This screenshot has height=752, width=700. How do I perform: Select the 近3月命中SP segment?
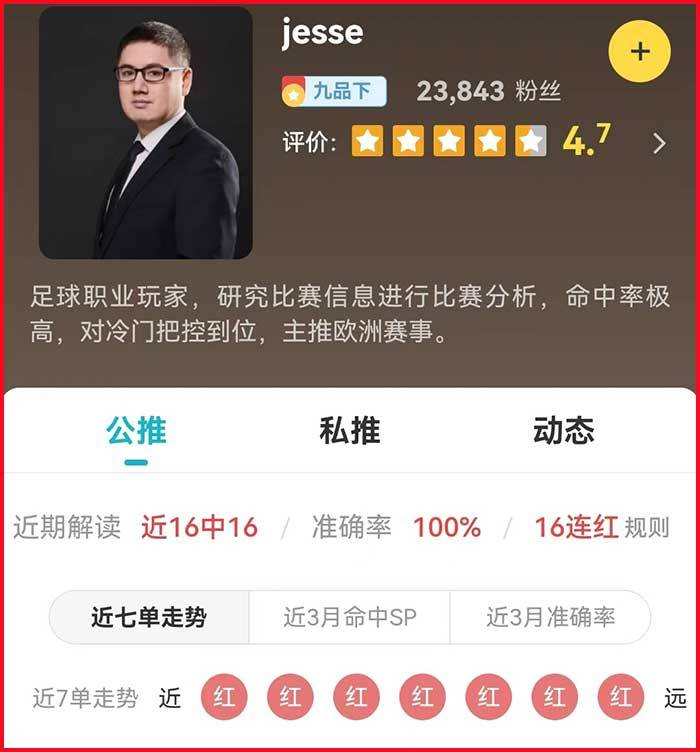coord(349,617)
